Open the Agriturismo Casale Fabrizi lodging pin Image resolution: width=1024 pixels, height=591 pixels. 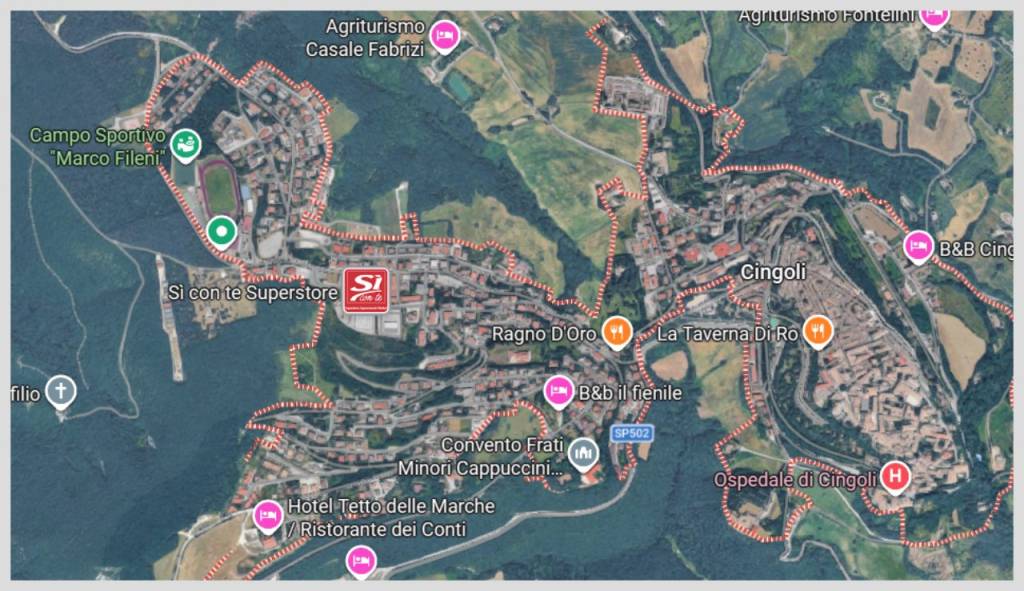click(x=444, y=36)
